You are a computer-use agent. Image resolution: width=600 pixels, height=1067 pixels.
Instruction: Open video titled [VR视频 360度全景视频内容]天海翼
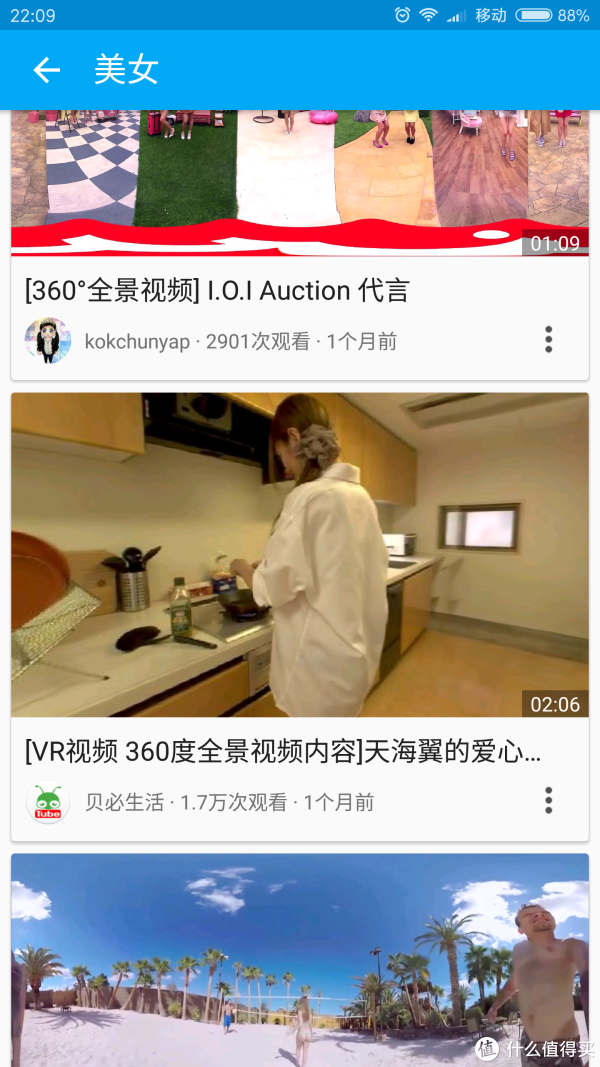click(283, 752)
